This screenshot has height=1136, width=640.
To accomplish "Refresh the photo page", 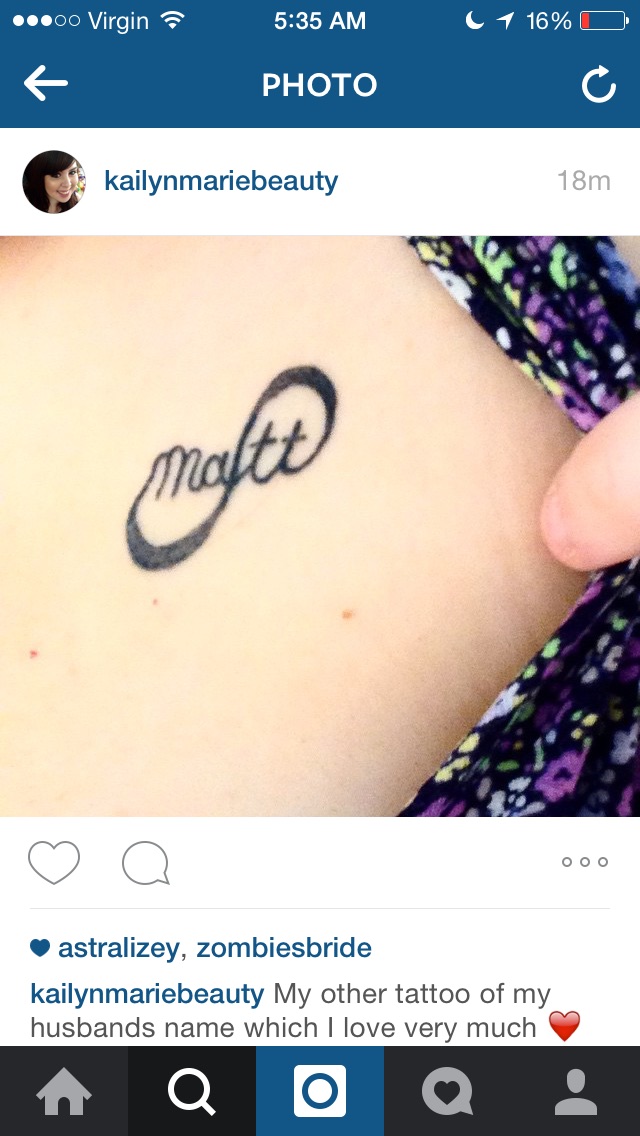I will 599,85.
